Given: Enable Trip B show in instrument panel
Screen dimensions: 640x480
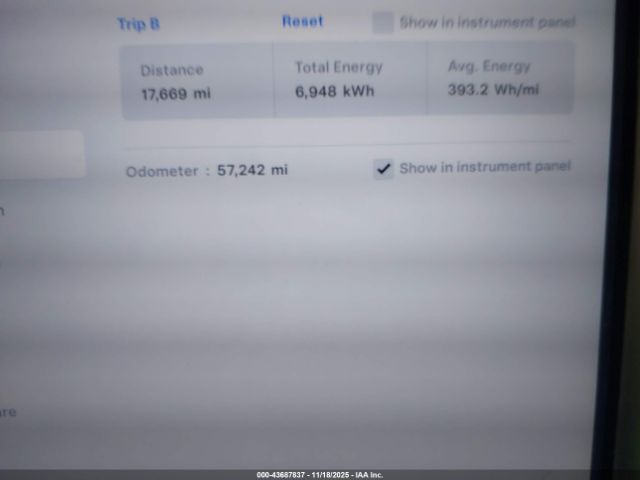Looking at the screenshot, I should (x=383, y=23).
